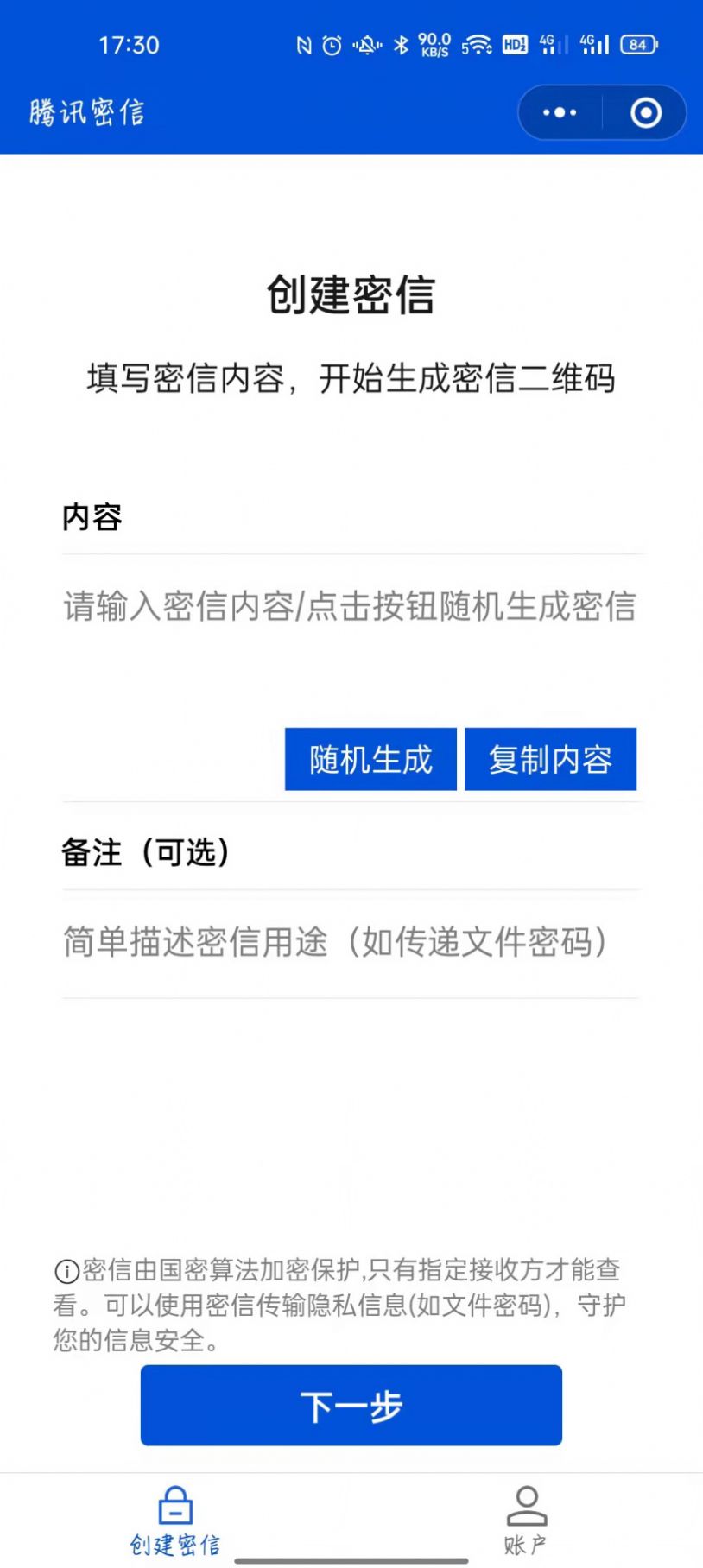The image size is (703, 1568).
Task: Close the mini program with the circle icon
Action: (645, 113)
